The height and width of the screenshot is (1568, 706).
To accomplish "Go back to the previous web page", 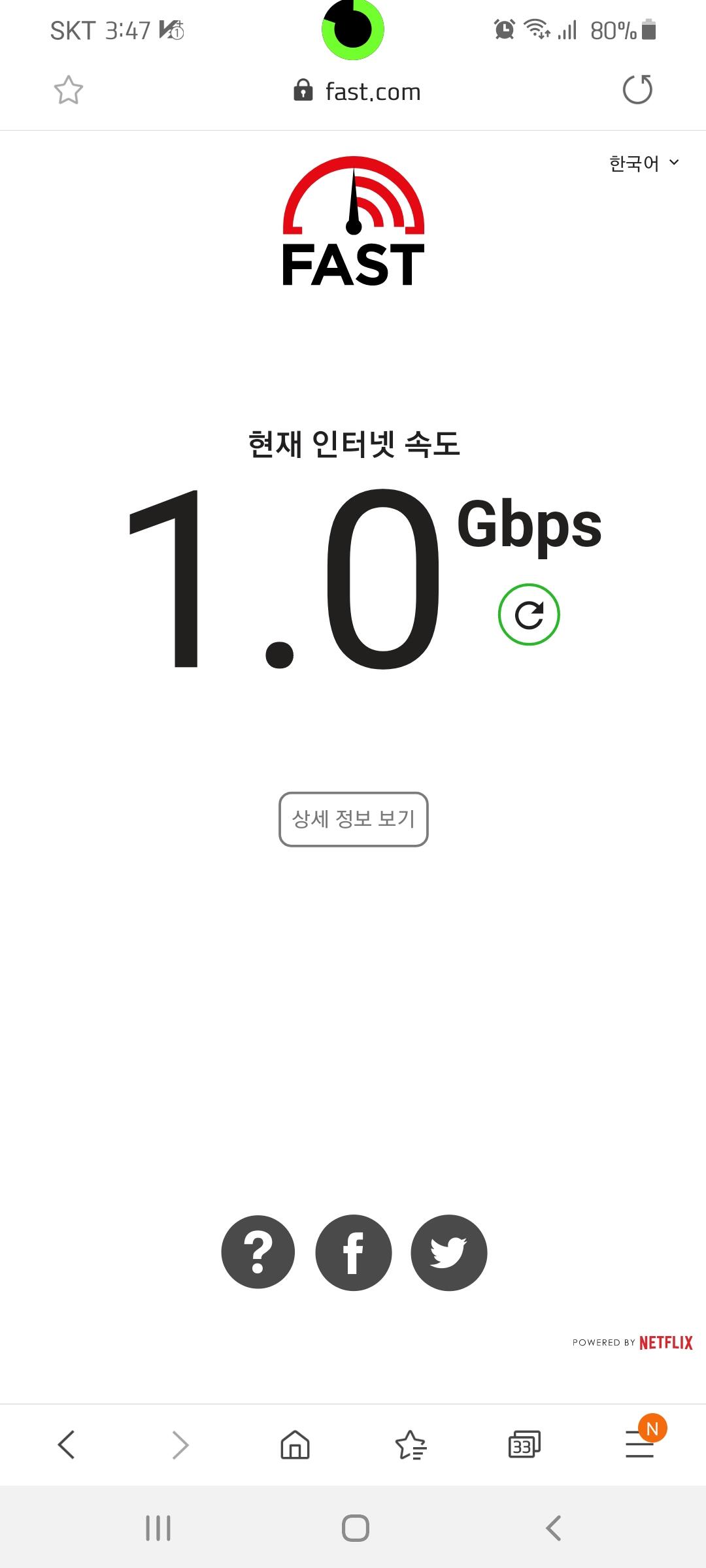I will pos(67,1445).
